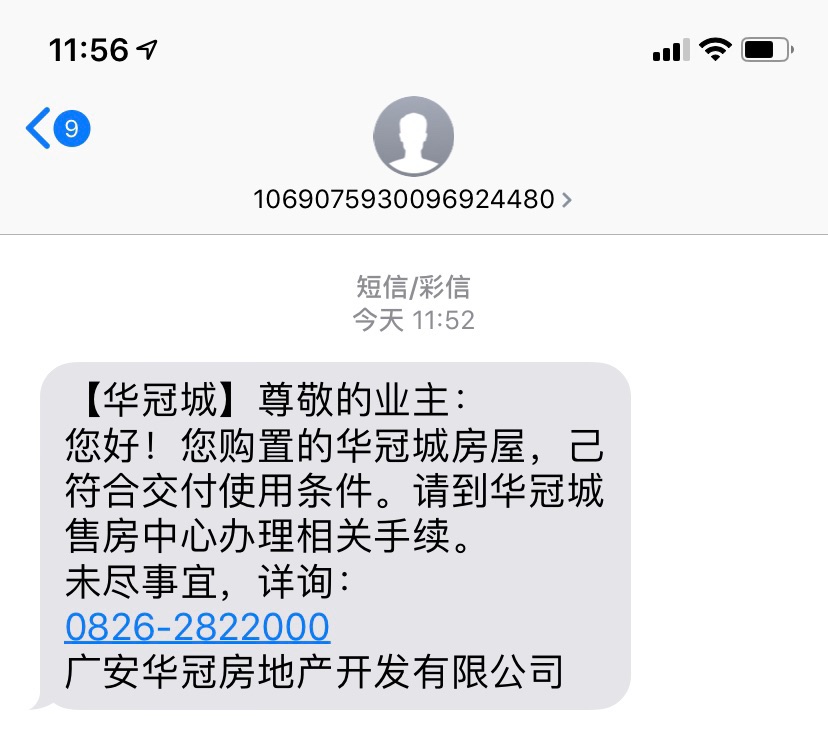828x756 pixels.
Task: Call the phone number 0826-2822000
Action: 197,627
